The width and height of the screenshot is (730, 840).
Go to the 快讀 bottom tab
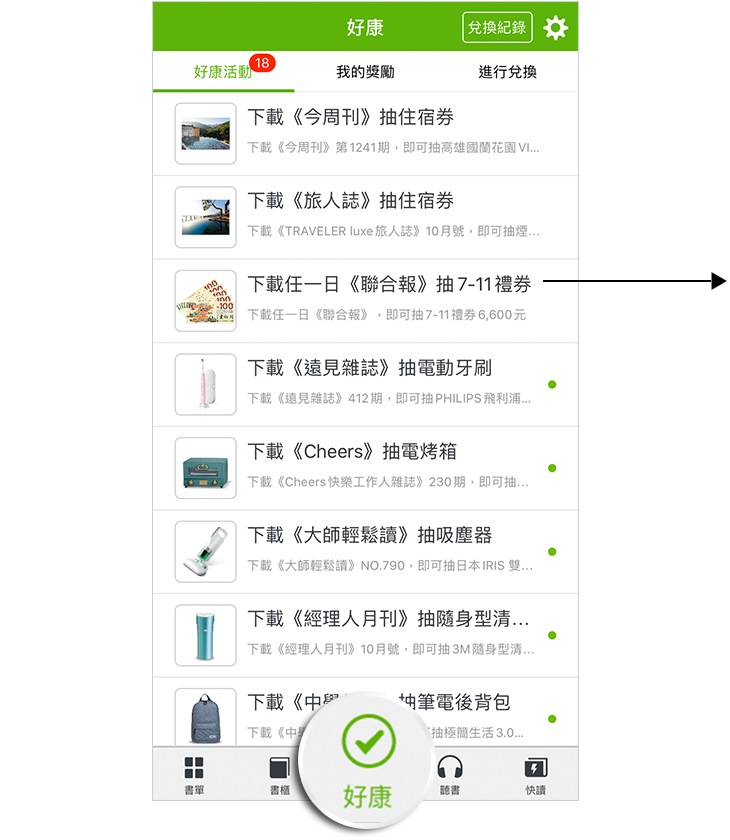click(536, 775)
